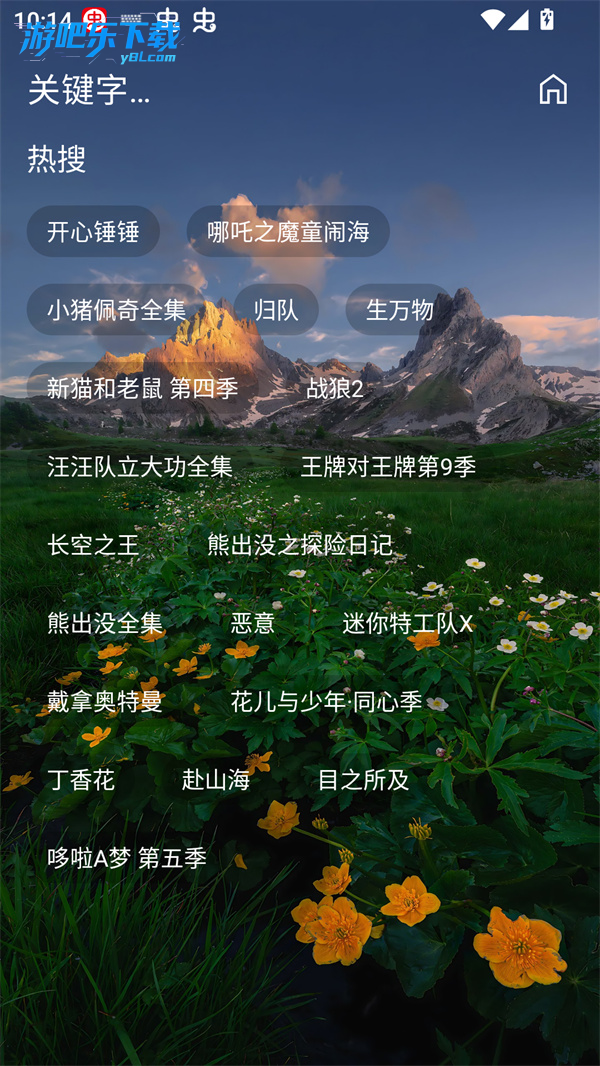The height and width of the screenshot is (1066, 600).
Task: Select 哆啦A梦 第五季 chip
Action: [127, 858]
